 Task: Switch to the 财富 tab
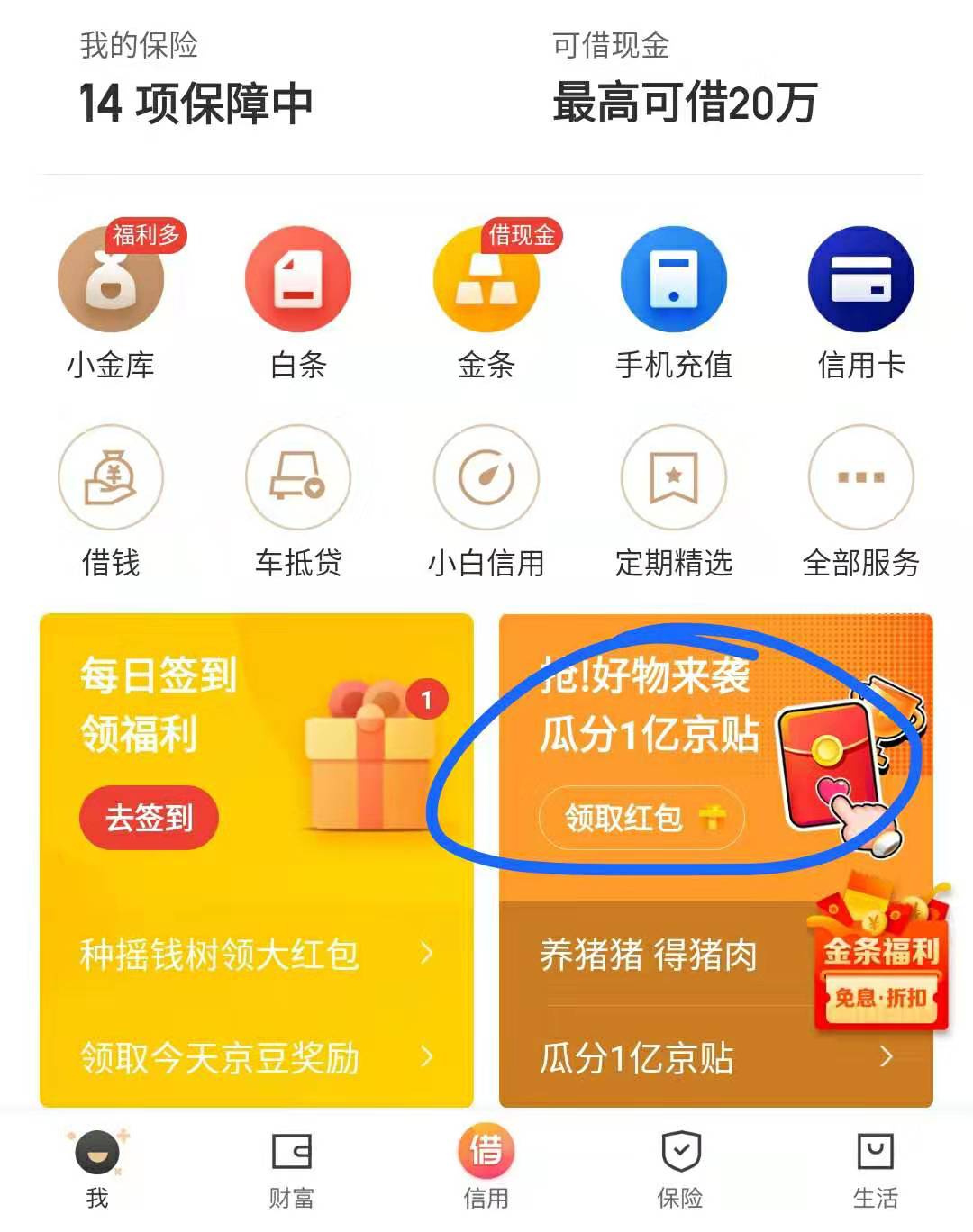[x=291, y=1169]
